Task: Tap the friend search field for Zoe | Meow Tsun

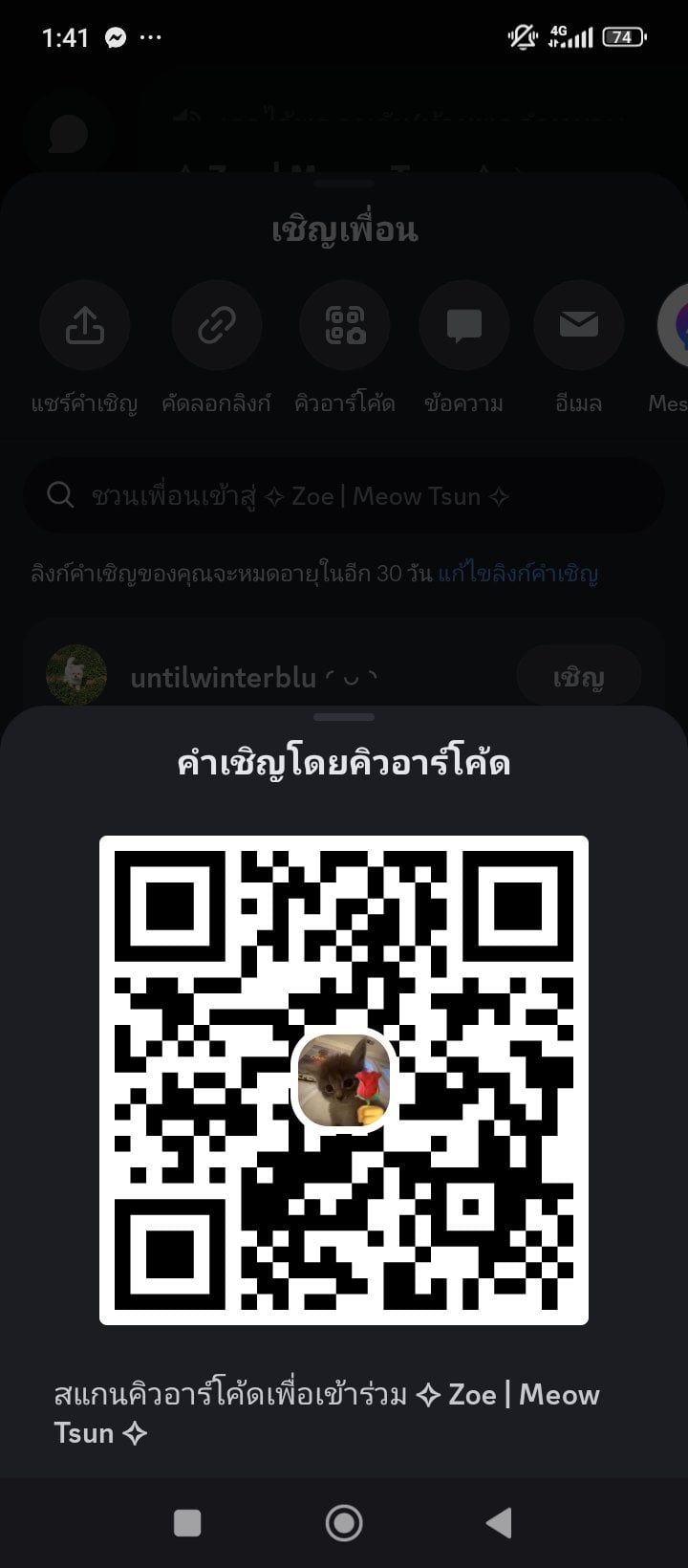Action: (344, 495)
